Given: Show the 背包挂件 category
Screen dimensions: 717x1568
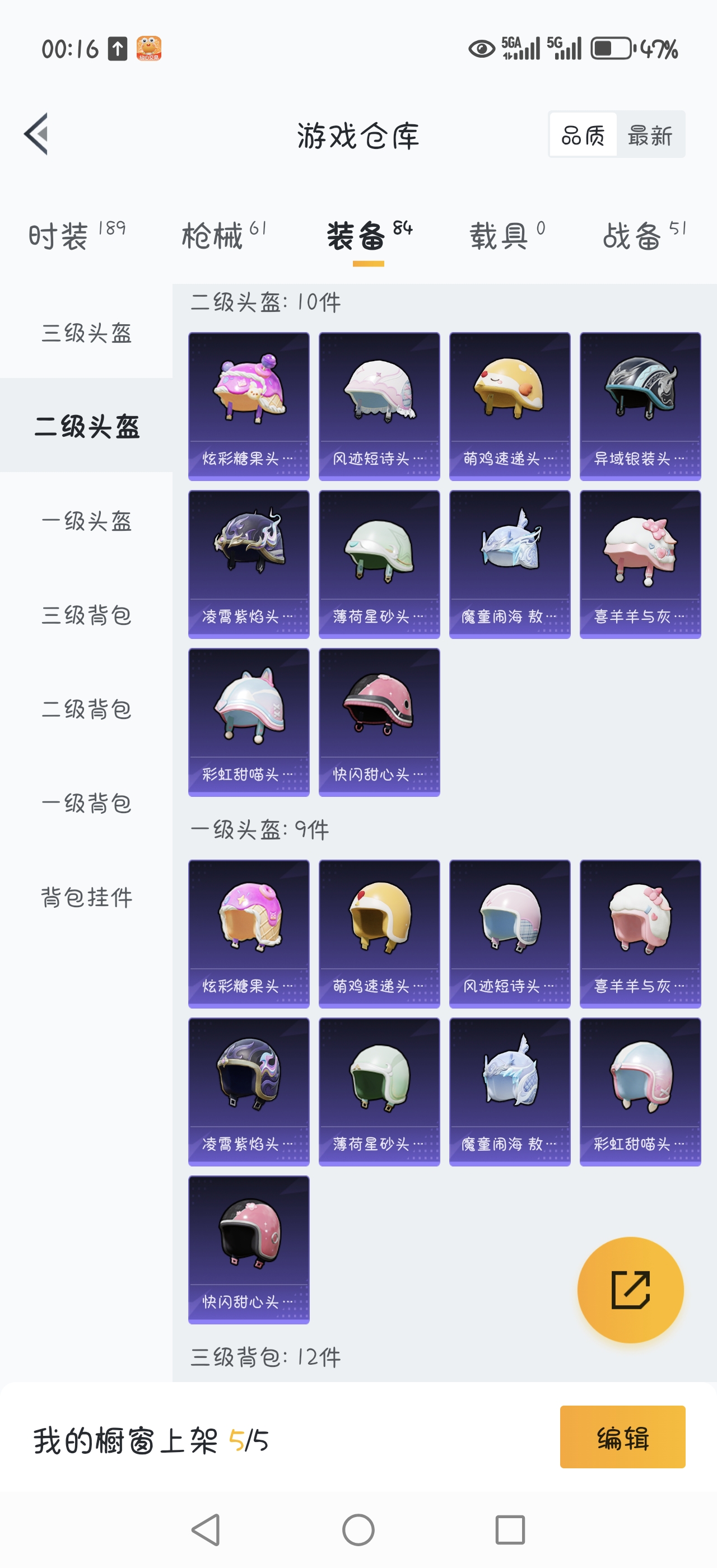Looking at the screenshot, I should coord(86,897).
